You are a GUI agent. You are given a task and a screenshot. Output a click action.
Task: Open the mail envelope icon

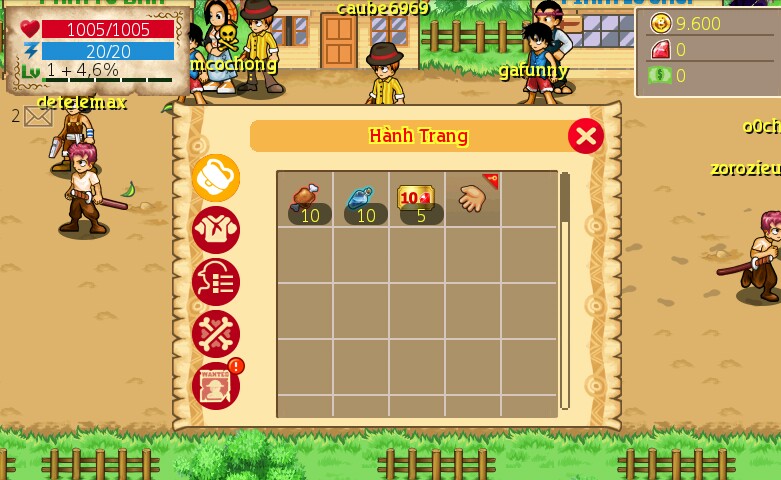[38, 116]
